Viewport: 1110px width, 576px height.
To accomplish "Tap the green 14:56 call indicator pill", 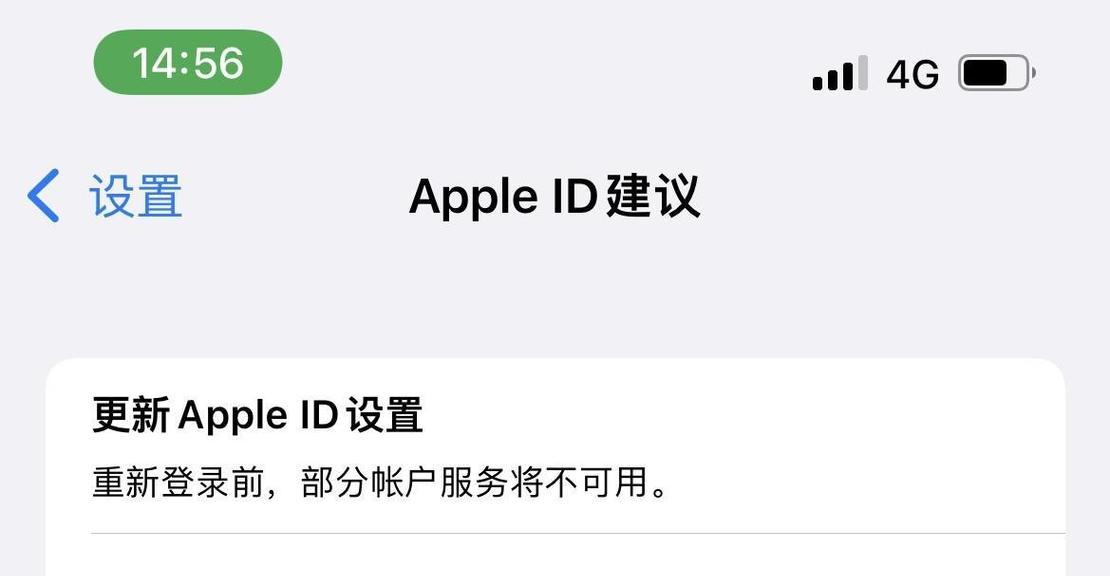I will (188, 63).
